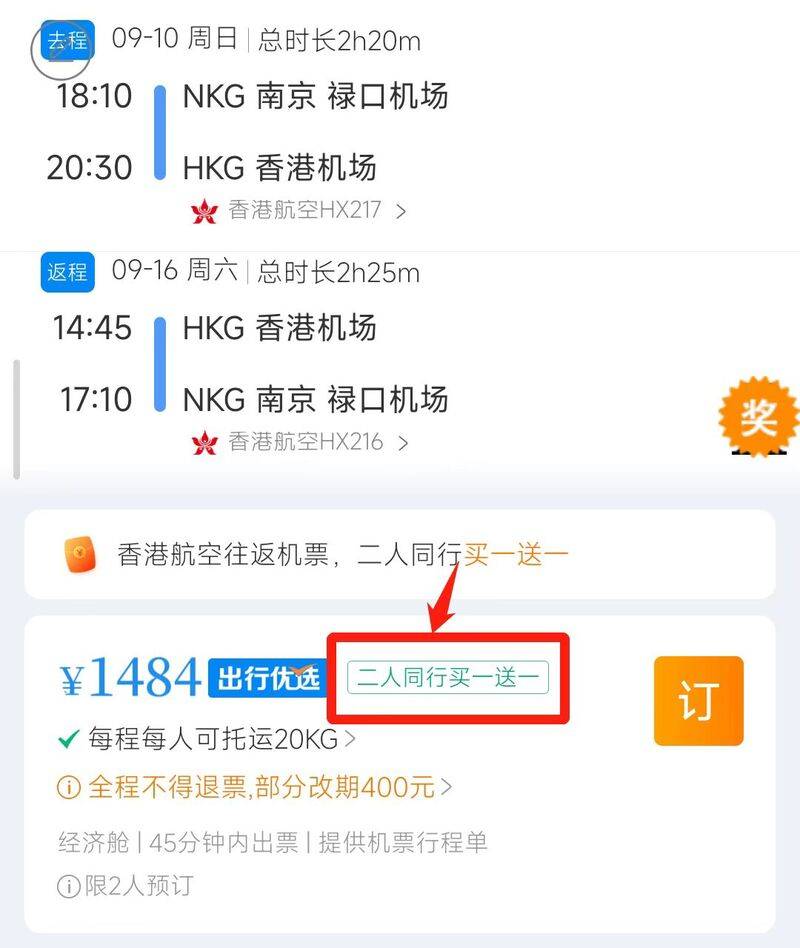
Task: Tap the orange 订 booking button
Action: (698, 701)
